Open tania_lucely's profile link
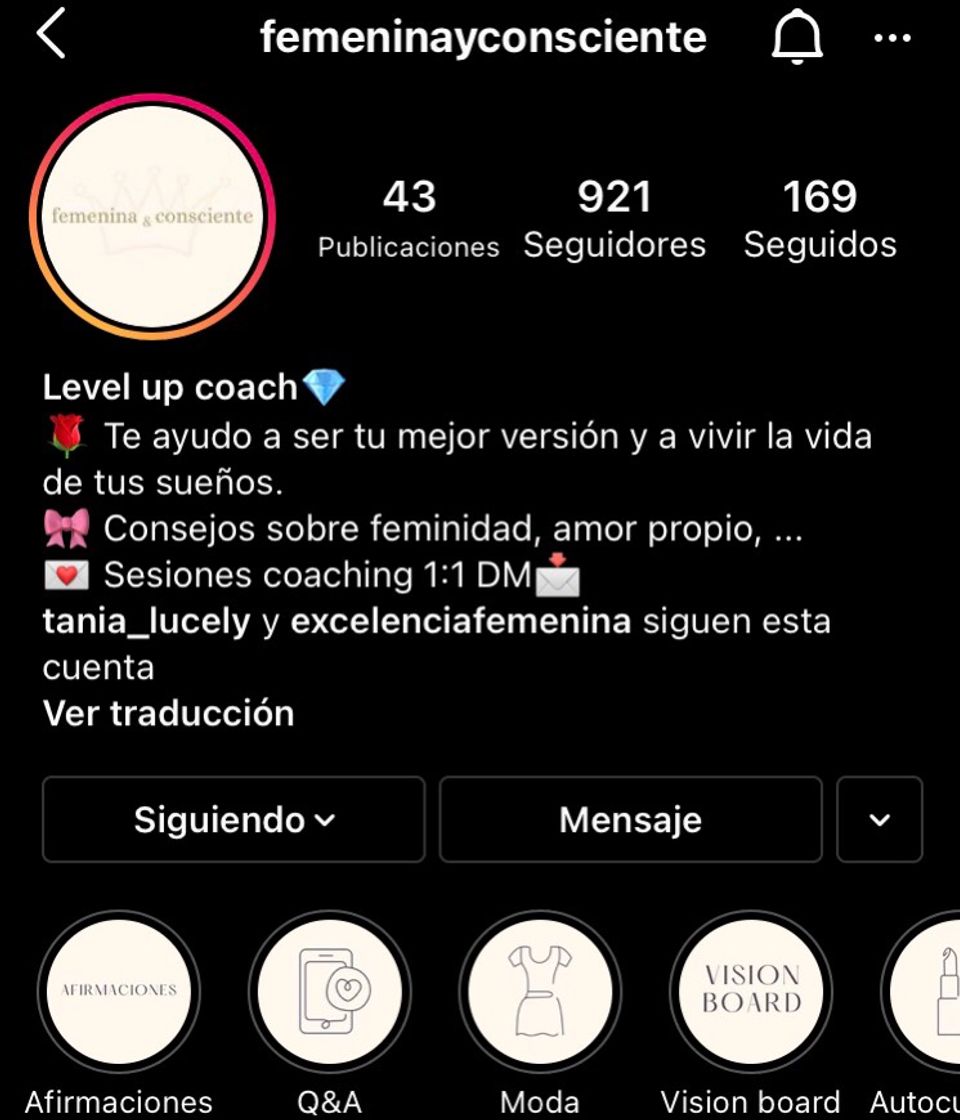The width and height of the screenshot is (960, 1120). [146, 622]
